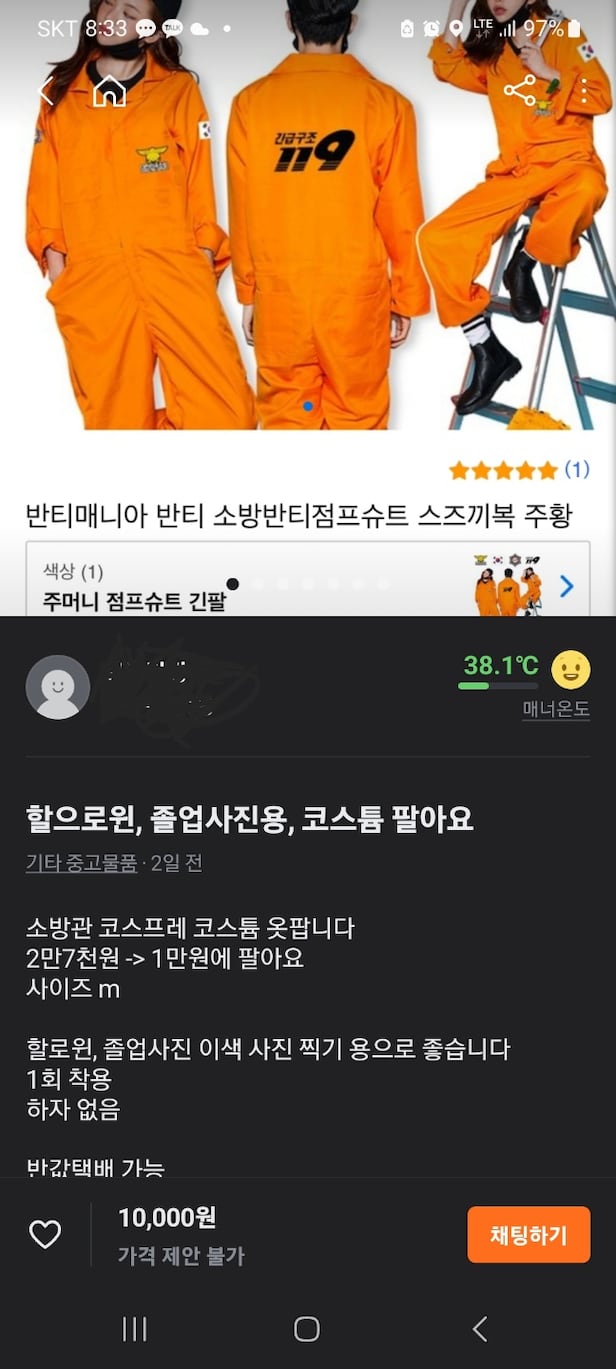Tap the system back button

coord(480,1328)
